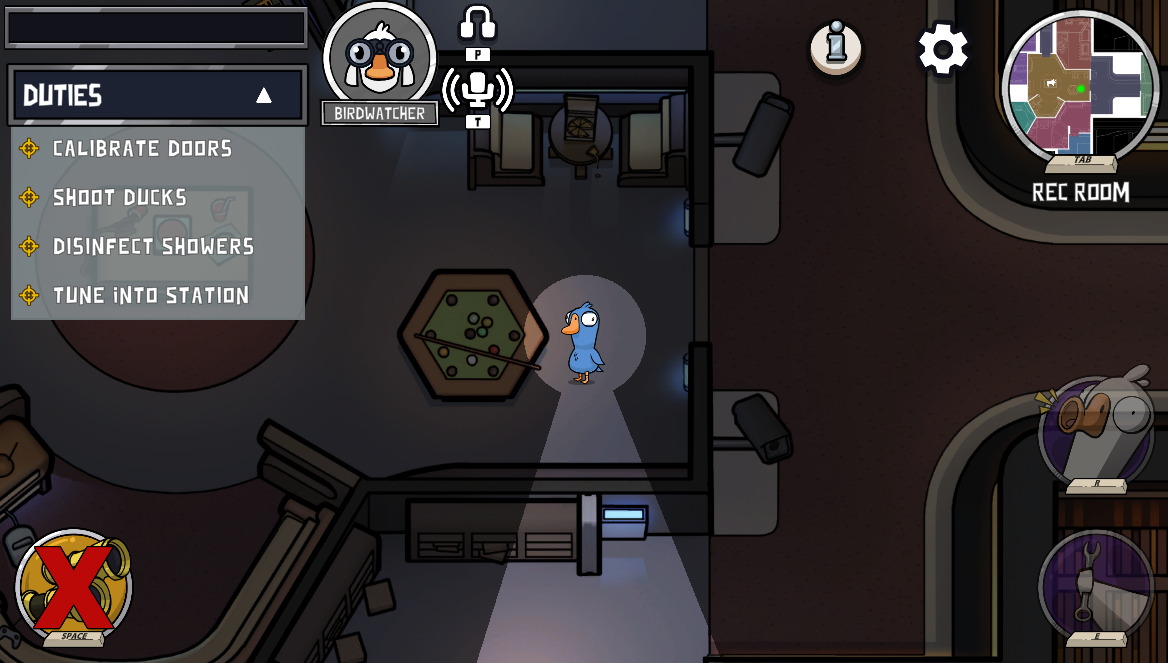Collapse the Duties list

[263, 96]
